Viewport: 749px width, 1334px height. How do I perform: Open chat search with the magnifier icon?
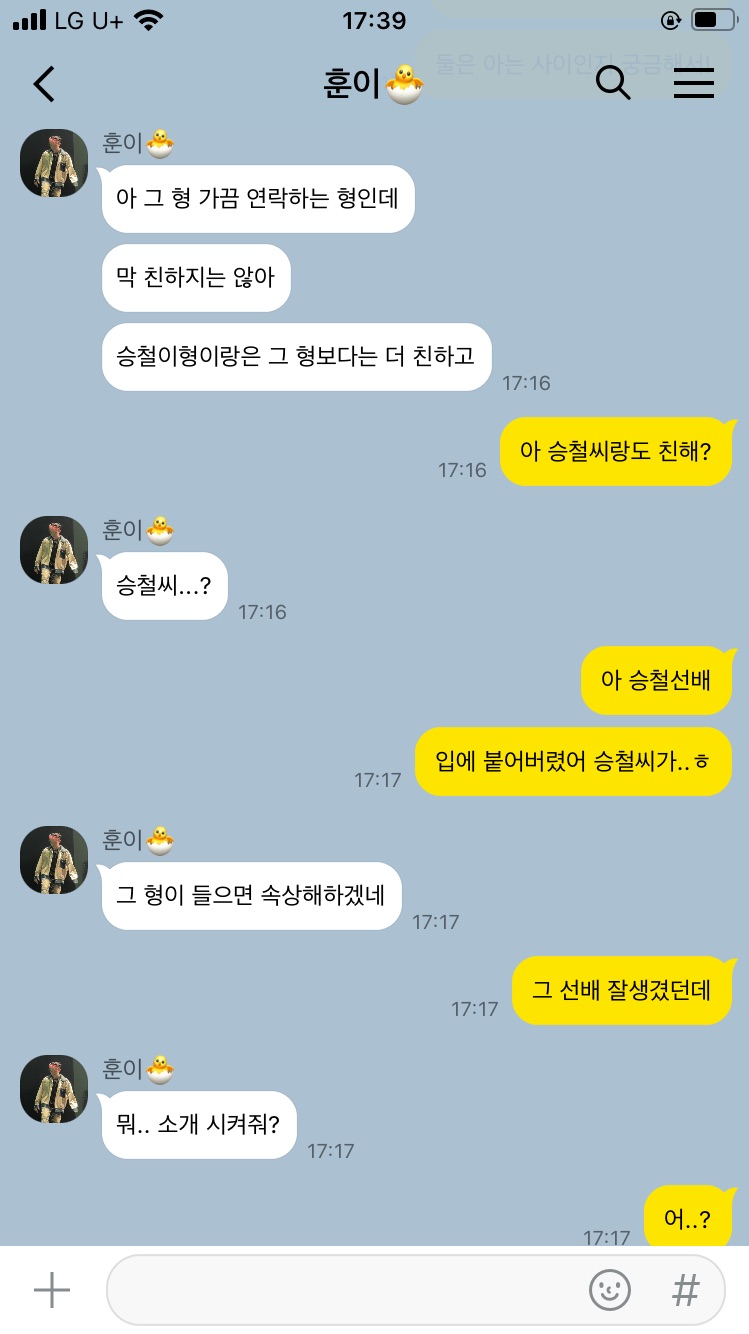tap(614, 84)
